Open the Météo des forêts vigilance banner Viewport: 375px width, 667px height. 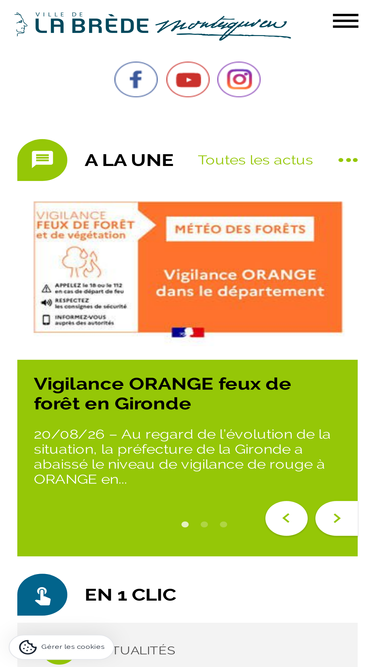click(188, 269)
